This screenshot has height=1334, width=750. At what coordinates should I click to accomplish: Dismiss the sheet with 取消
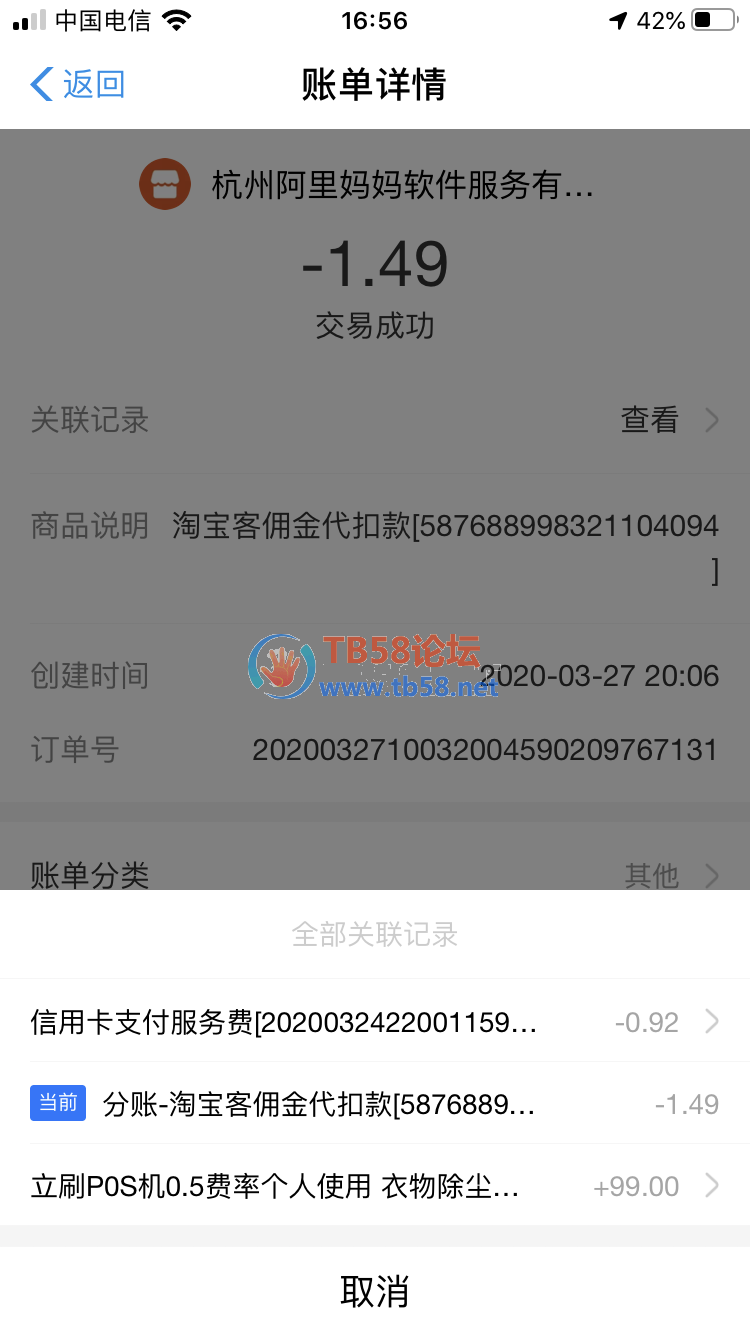pyautogui.click(x=374, y=1291)
